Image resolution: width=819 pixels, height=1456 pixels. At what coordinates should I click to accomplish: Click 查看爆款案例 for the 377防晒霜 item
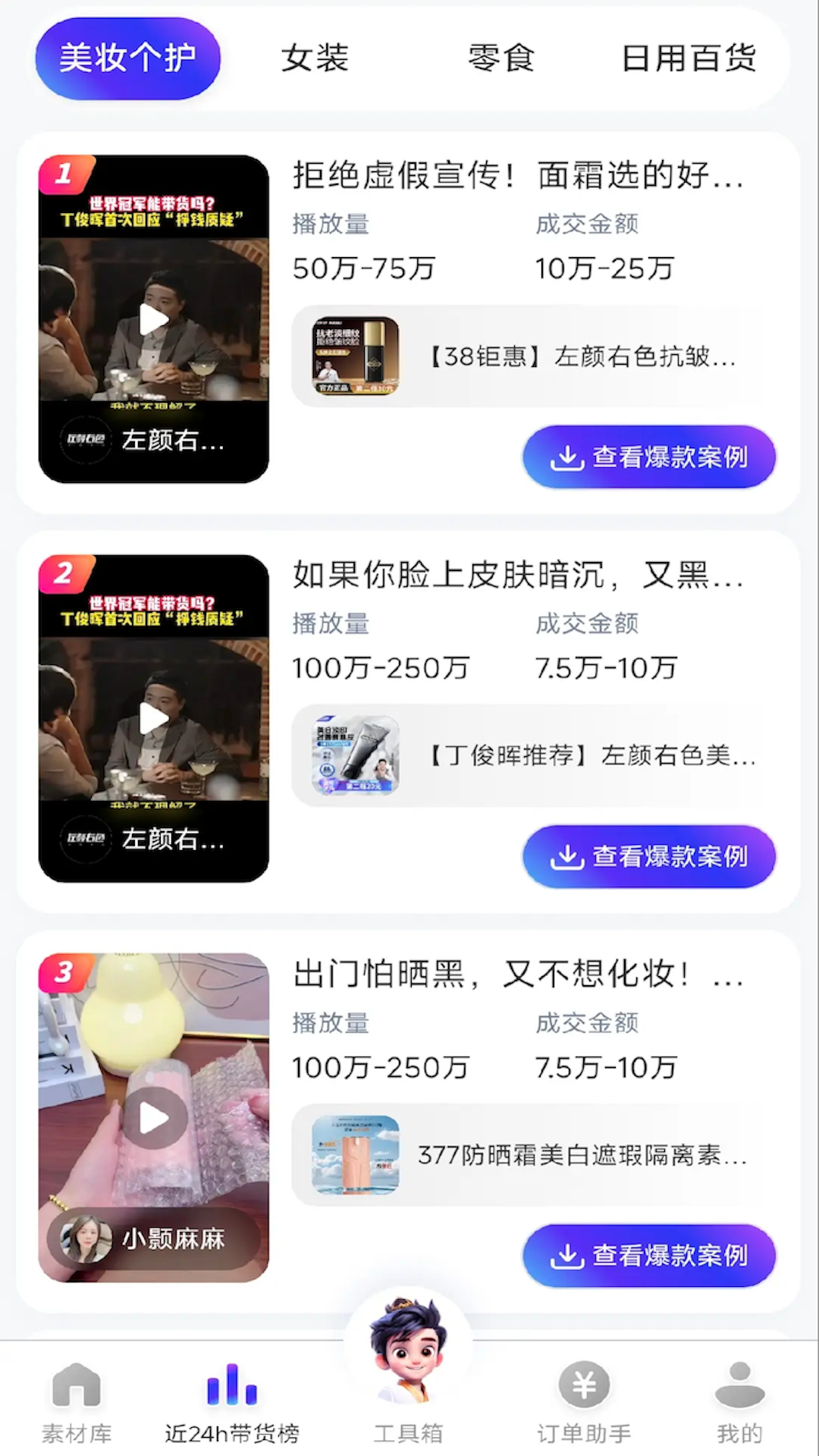649,1257
